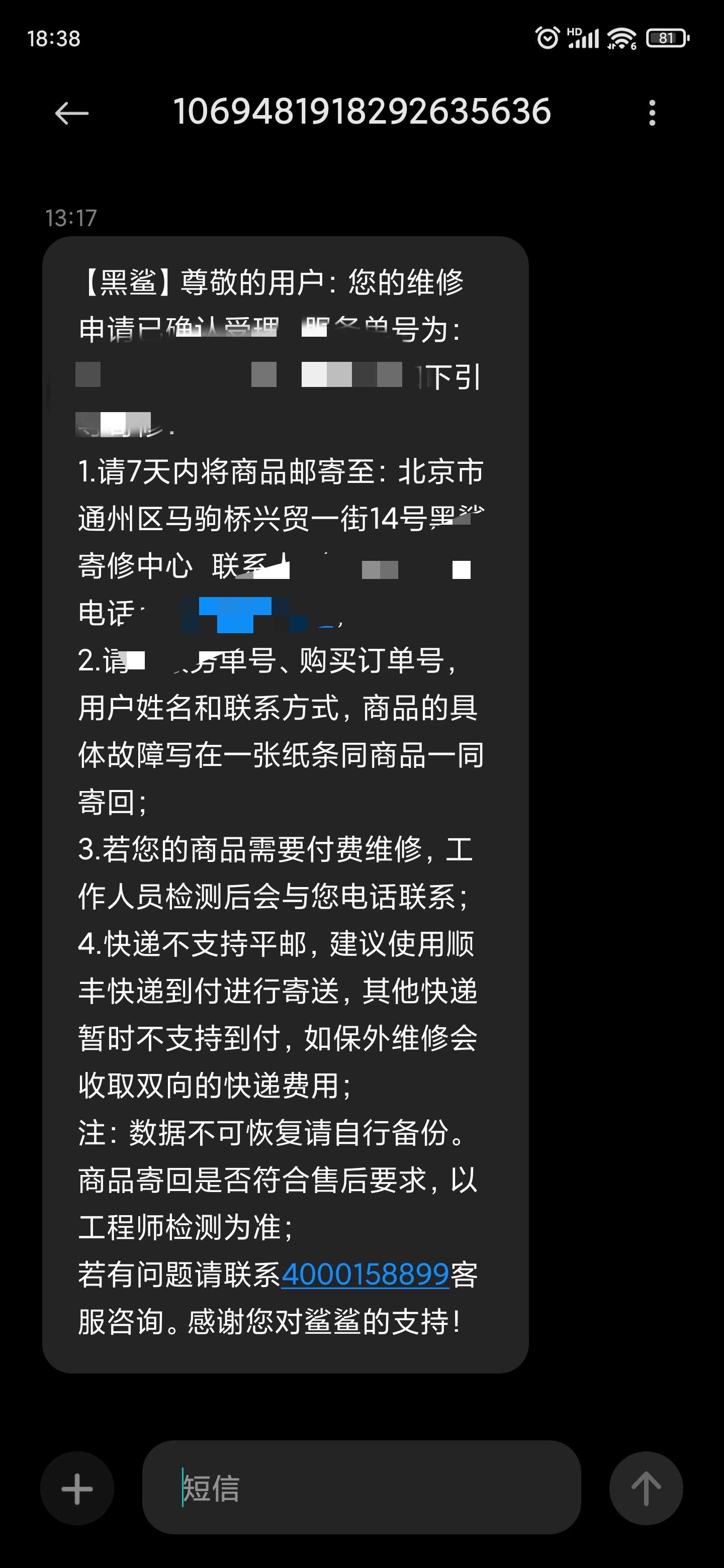Open the plus attachment button

[x=77, y=1488]
